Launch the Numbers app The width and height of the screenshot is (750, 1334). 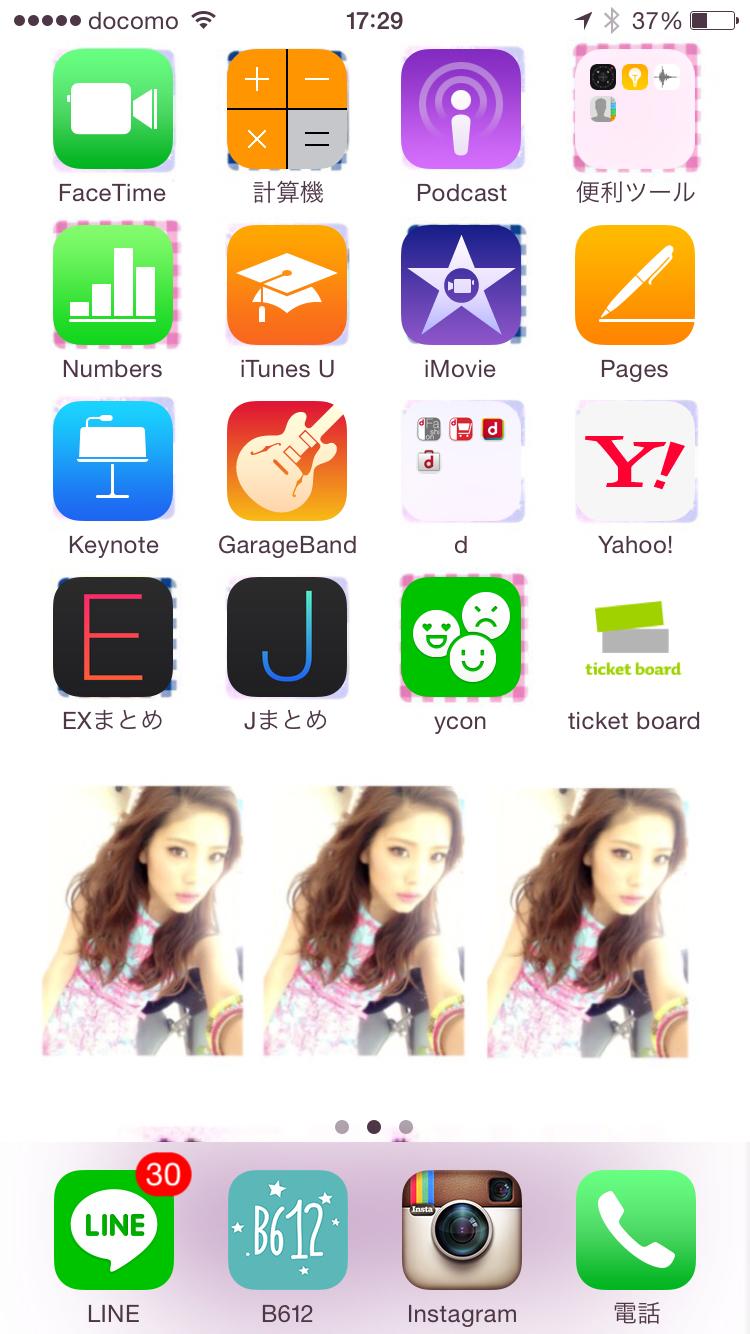(113, 286)
